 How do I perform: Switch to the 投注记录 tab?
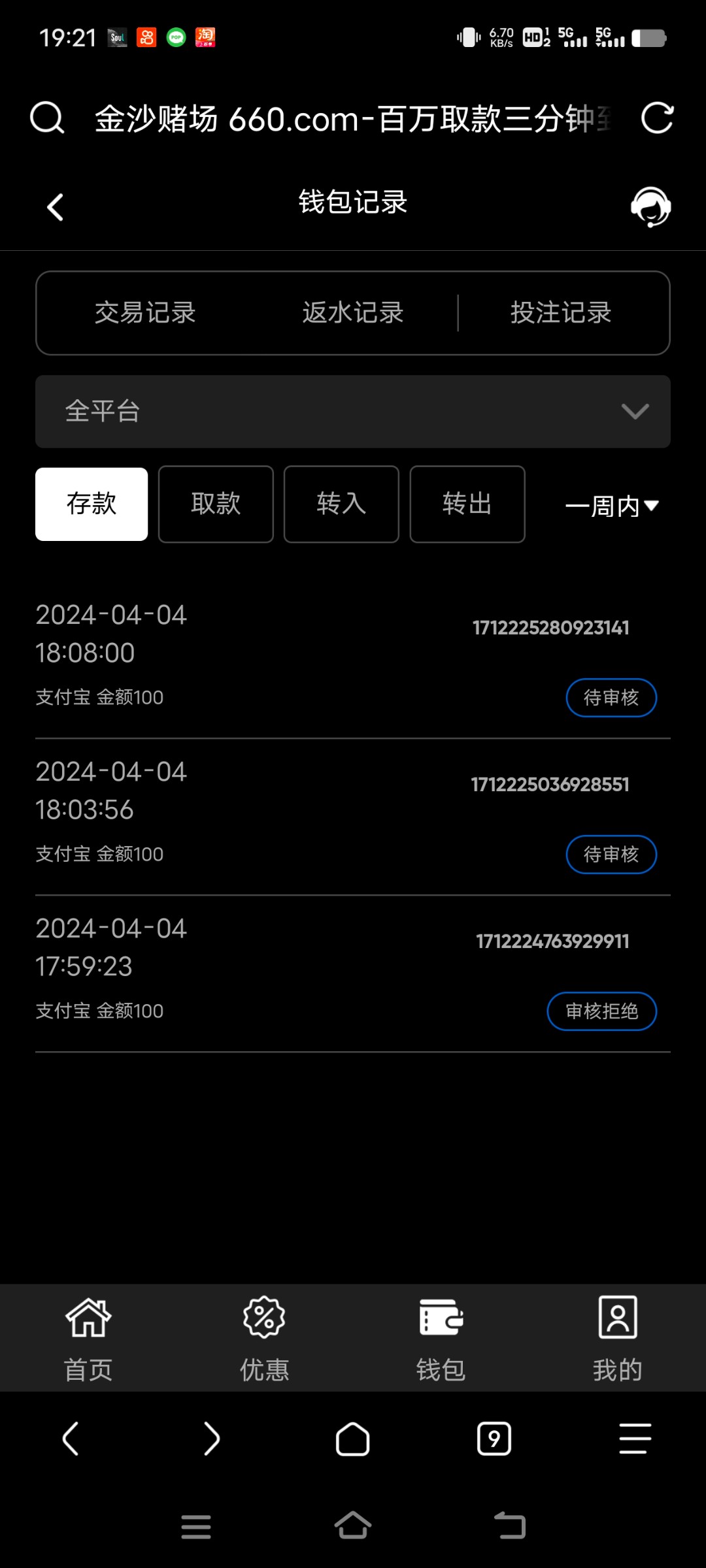561,313
